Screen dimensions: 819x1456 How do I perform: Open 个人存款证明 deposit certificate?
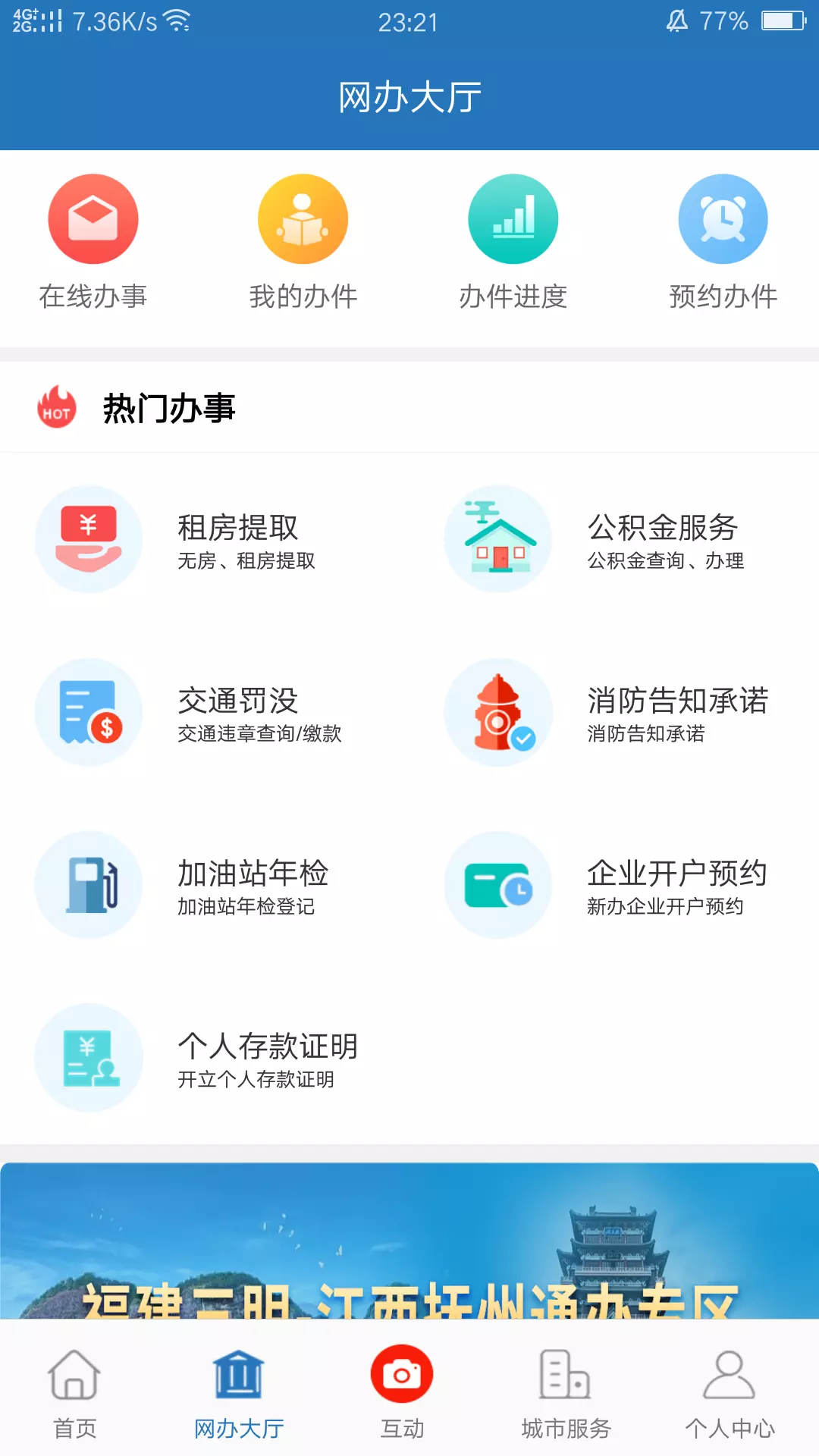(205, 1058)
